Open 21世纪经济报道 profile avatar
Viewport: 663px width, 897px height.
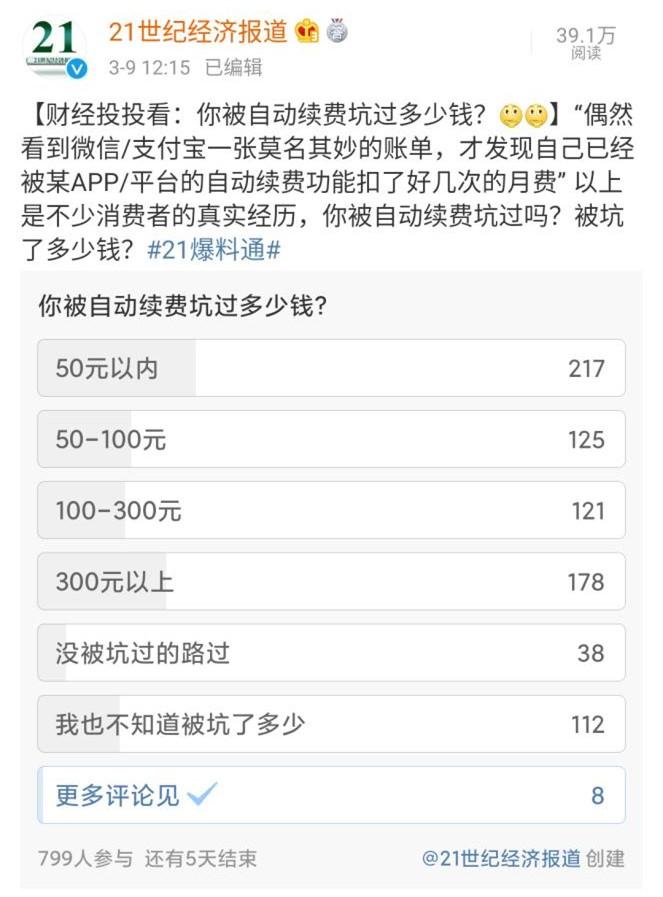tap(54, 48)
